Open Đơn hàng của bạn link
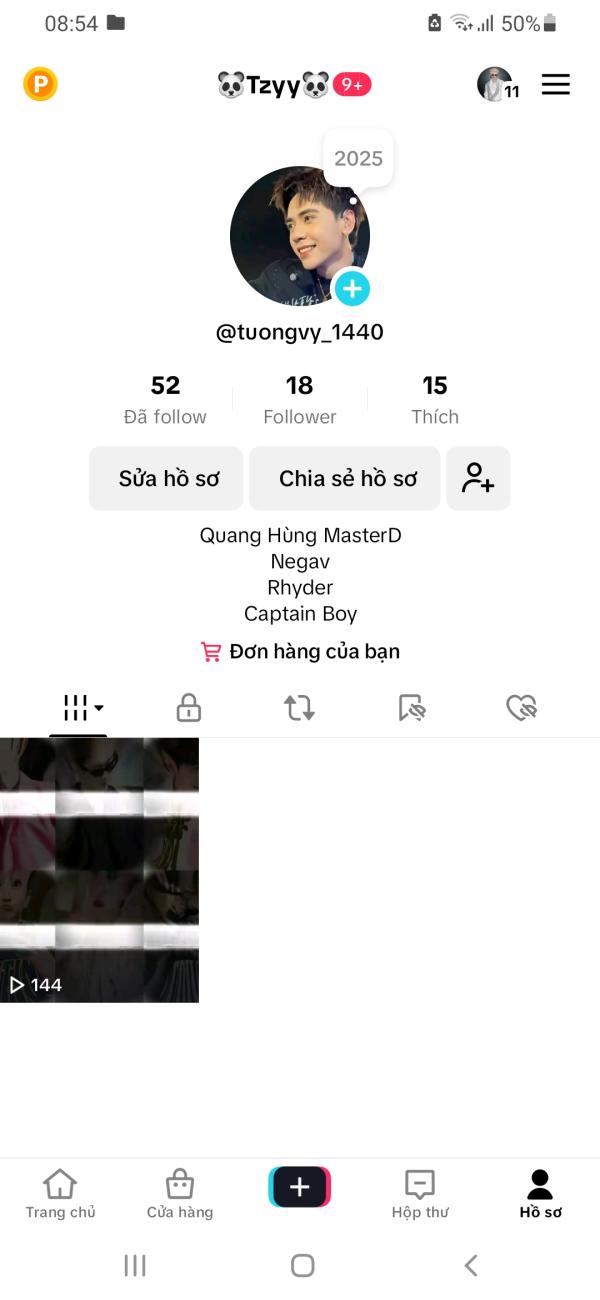Viewport: 600px width, 1300px height. [300, 652]
